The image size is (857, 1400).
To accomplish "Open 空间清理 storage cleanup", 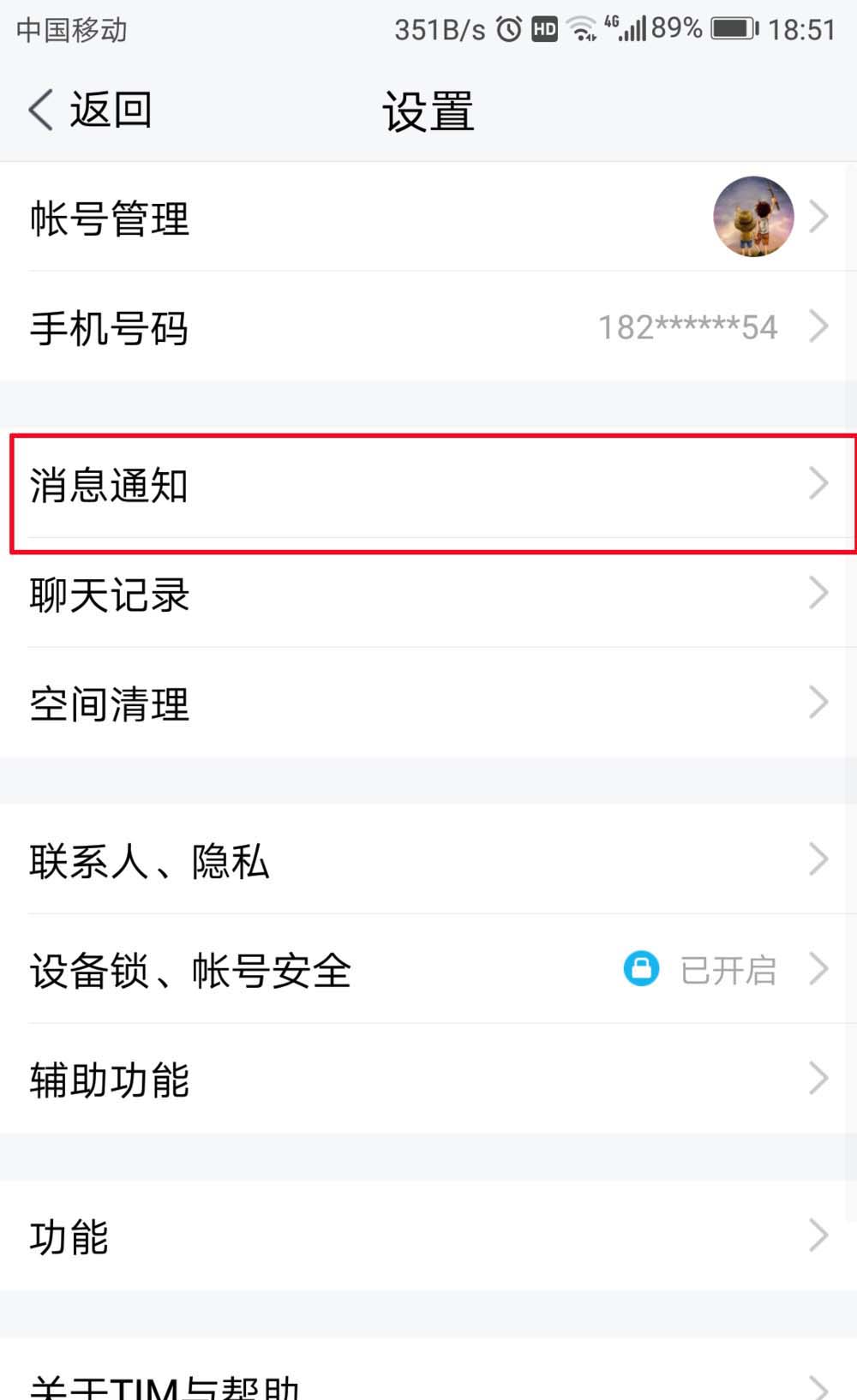I will pyautogui.click(x=428, y=703).
